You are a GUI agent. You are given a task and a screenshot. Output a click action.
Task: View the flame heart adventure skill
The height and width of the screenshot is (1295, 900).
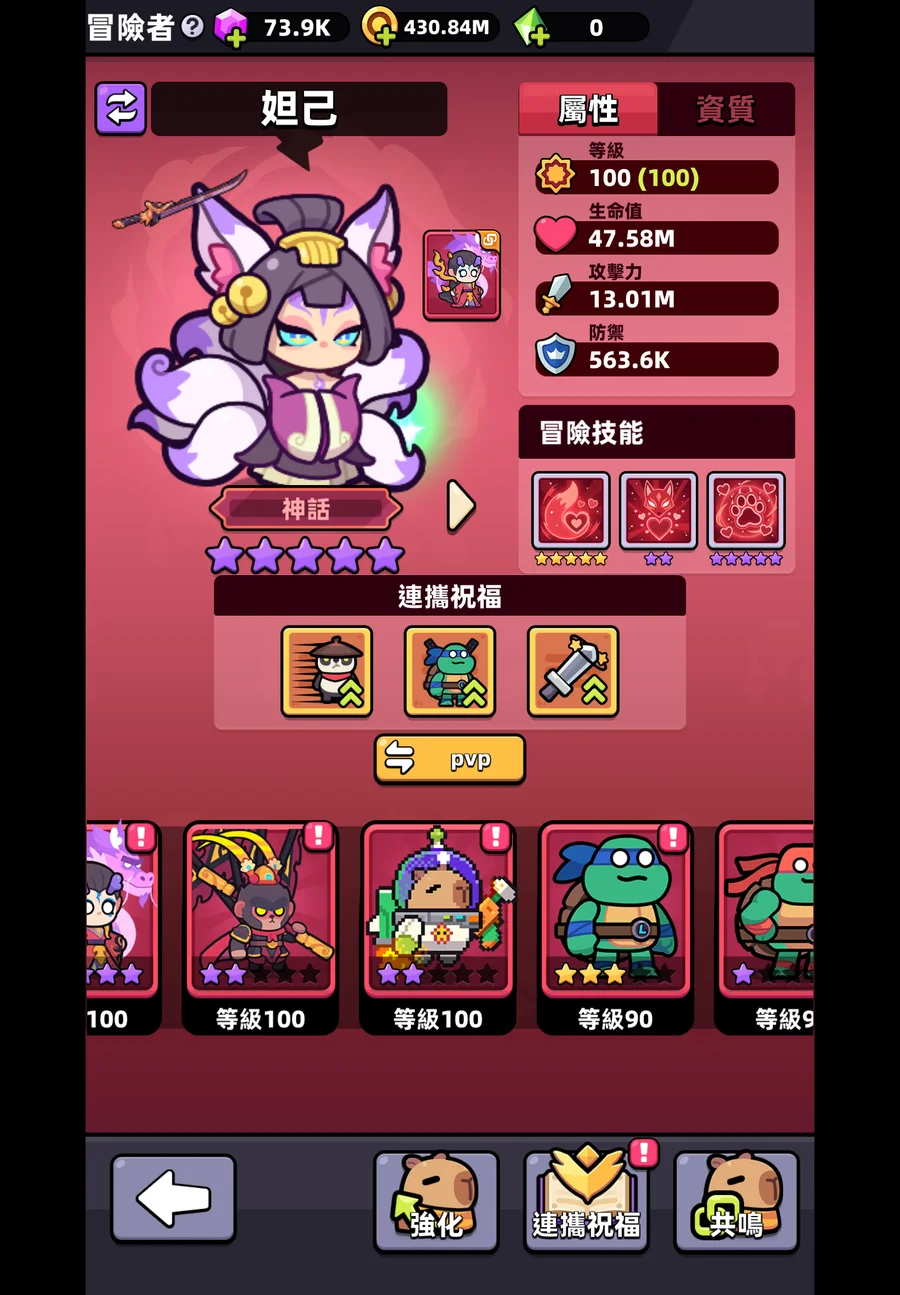point(570,510)
